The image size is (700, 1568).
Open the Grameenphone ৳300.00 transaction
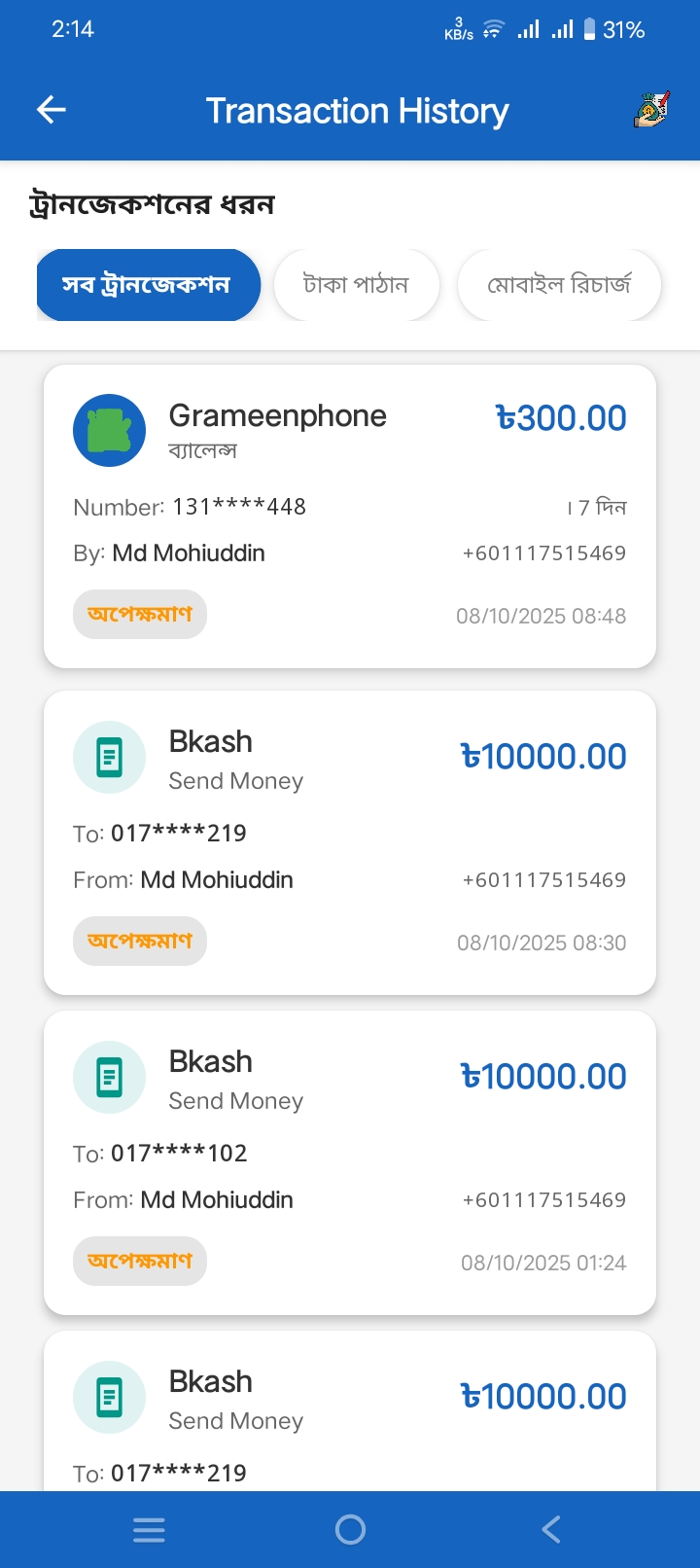tap(350, 516)
